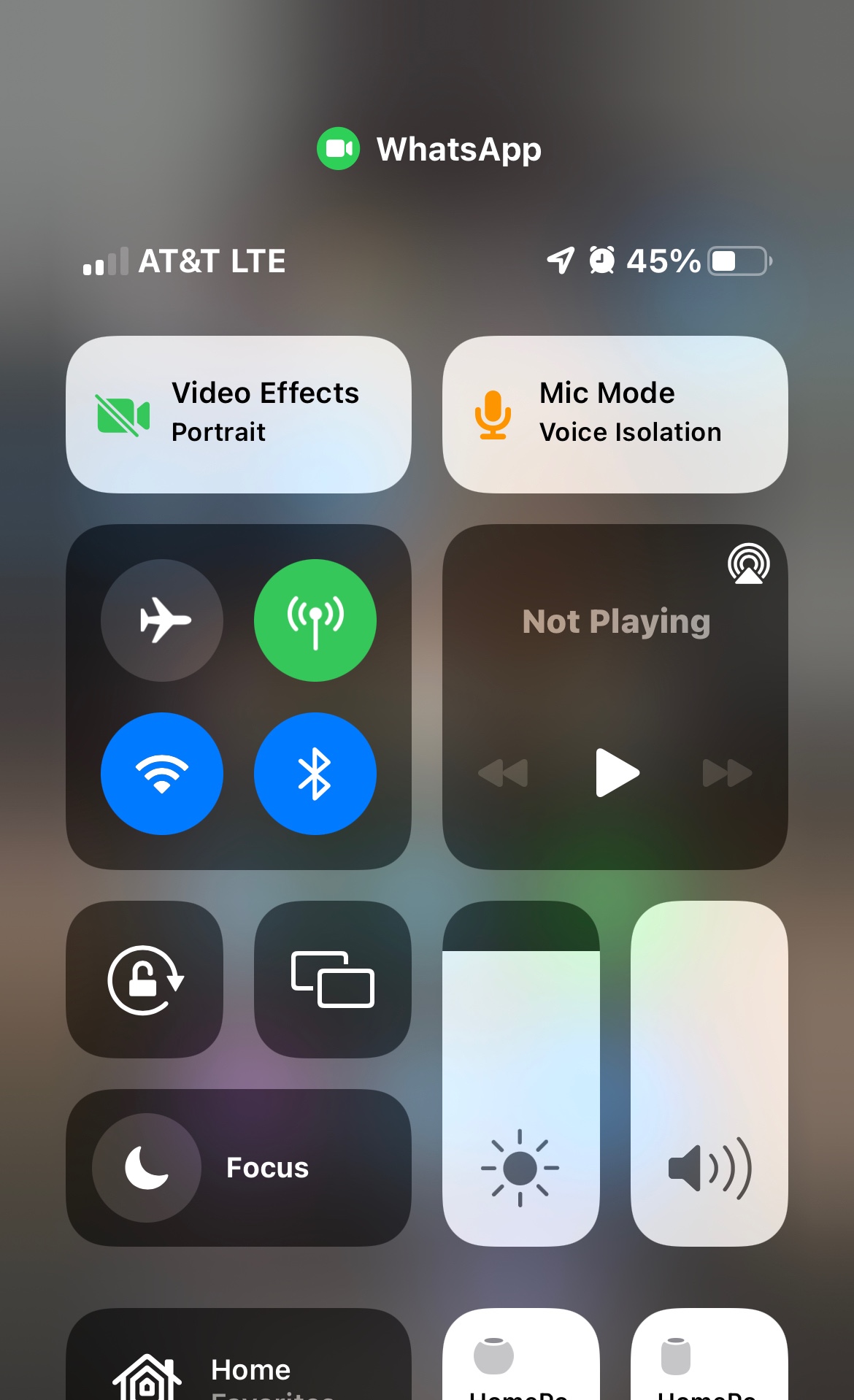Turn off cellular data
Screen dimensions: 854x1400
(315, 620)
